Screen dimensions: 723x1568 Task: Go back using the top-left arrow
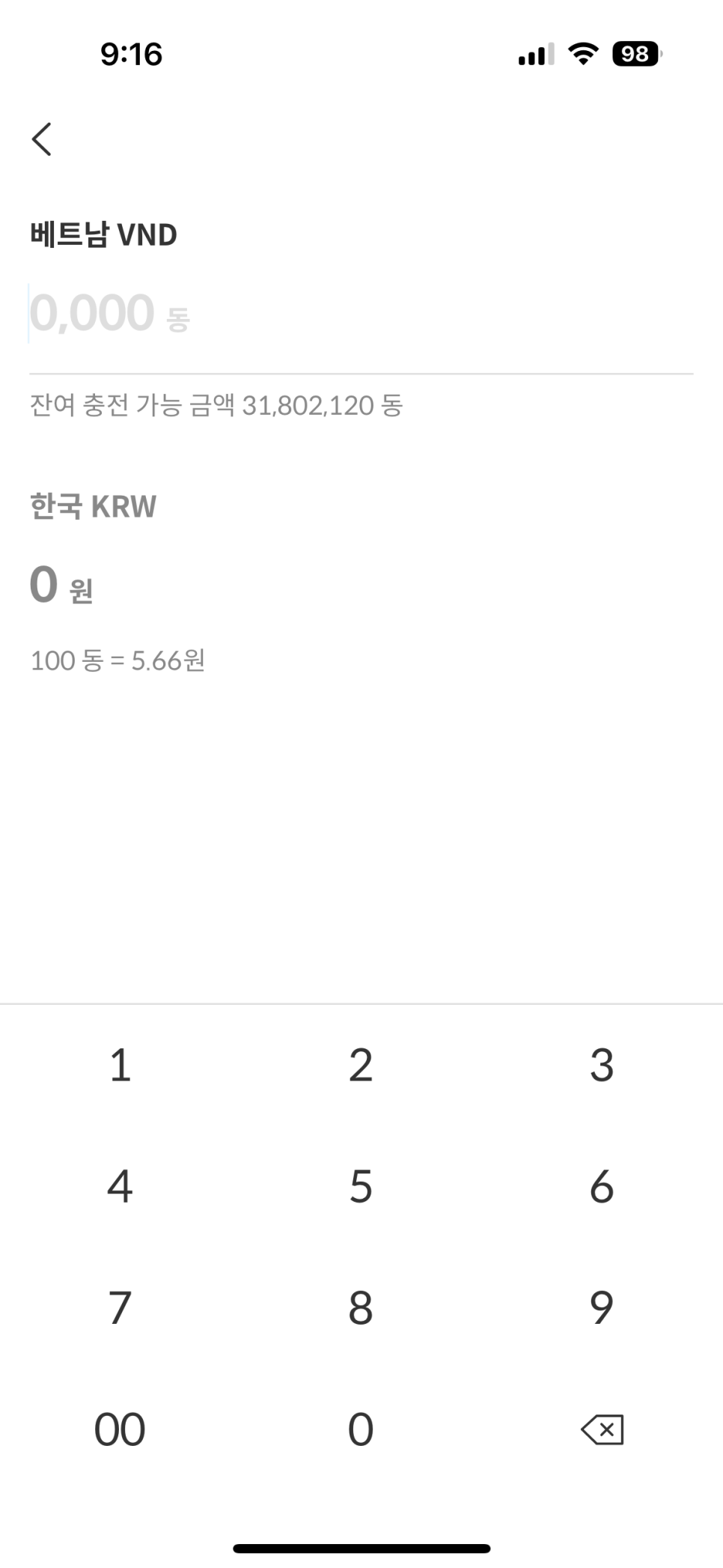click(x=42, y=139)
